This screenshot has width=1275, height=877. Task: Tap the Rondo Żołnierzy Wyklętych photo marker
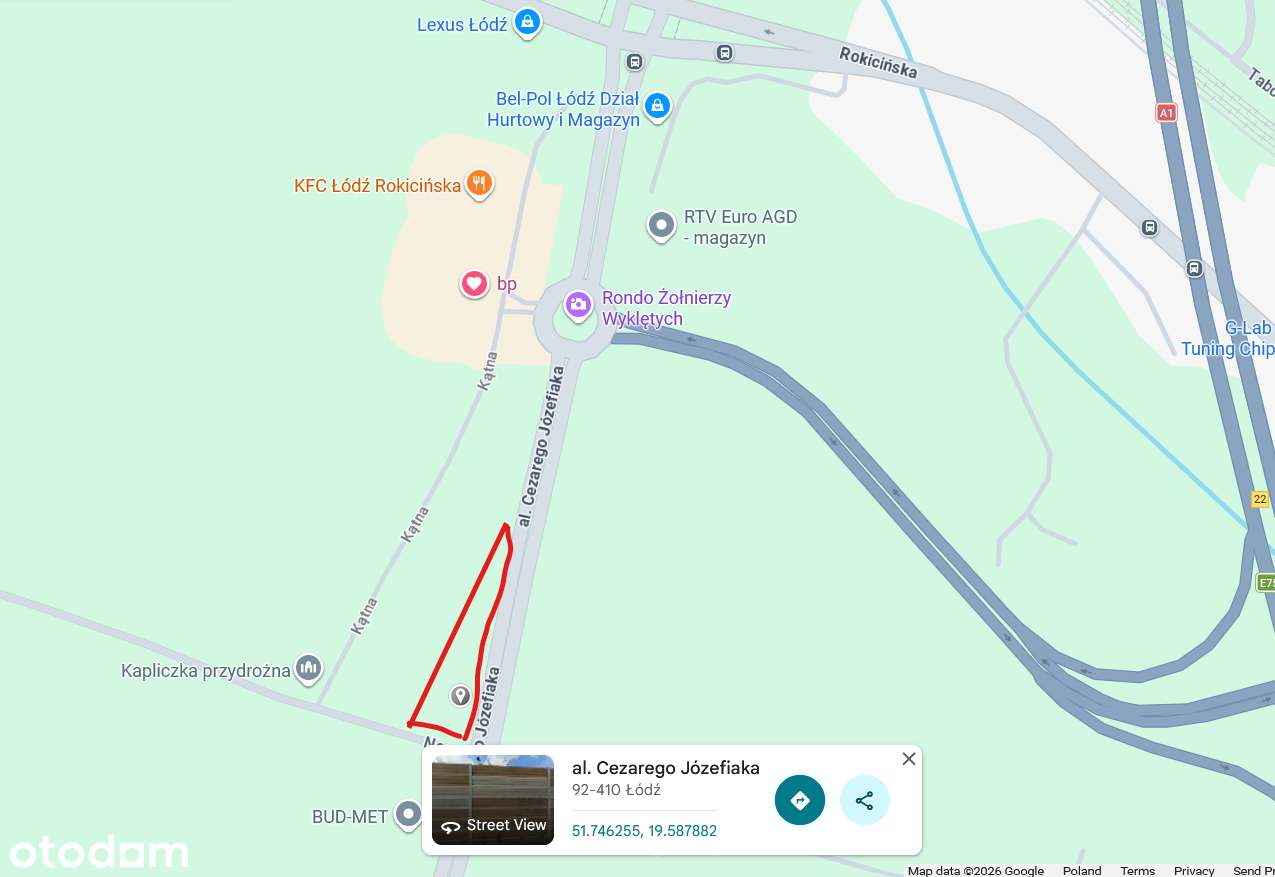point(578,304)
